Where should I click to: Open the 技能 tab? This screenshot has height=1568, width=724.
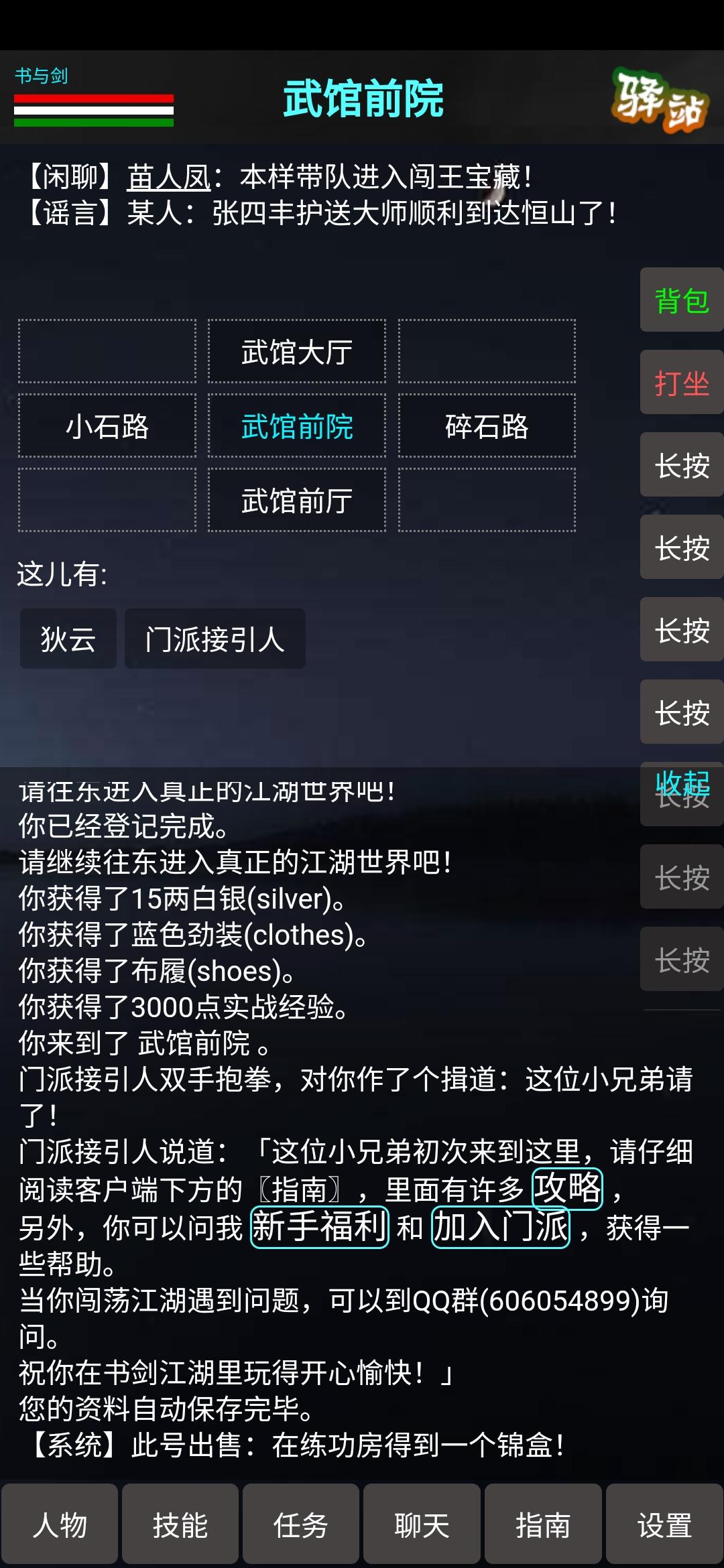180,1524
